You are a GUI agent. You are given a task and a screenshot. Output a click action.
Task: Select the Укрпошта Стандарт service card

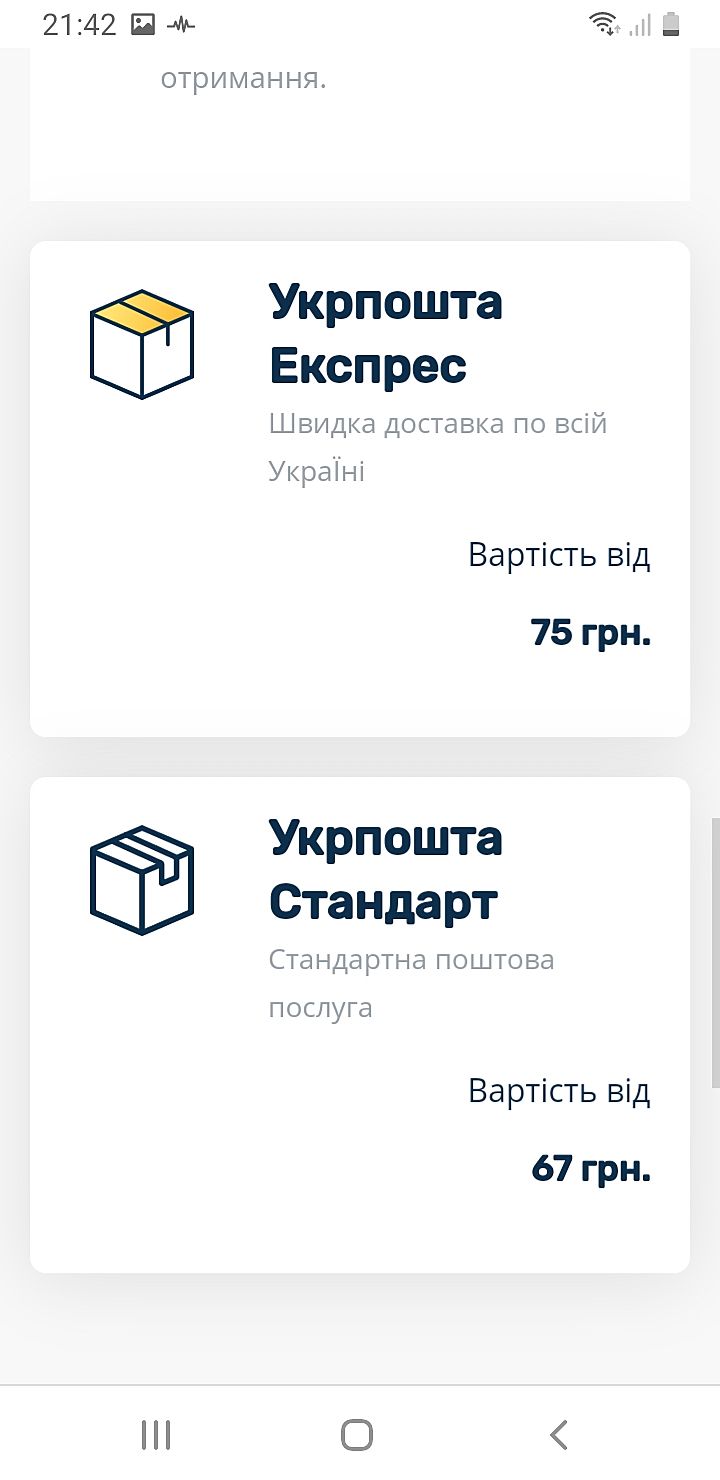360,1024
